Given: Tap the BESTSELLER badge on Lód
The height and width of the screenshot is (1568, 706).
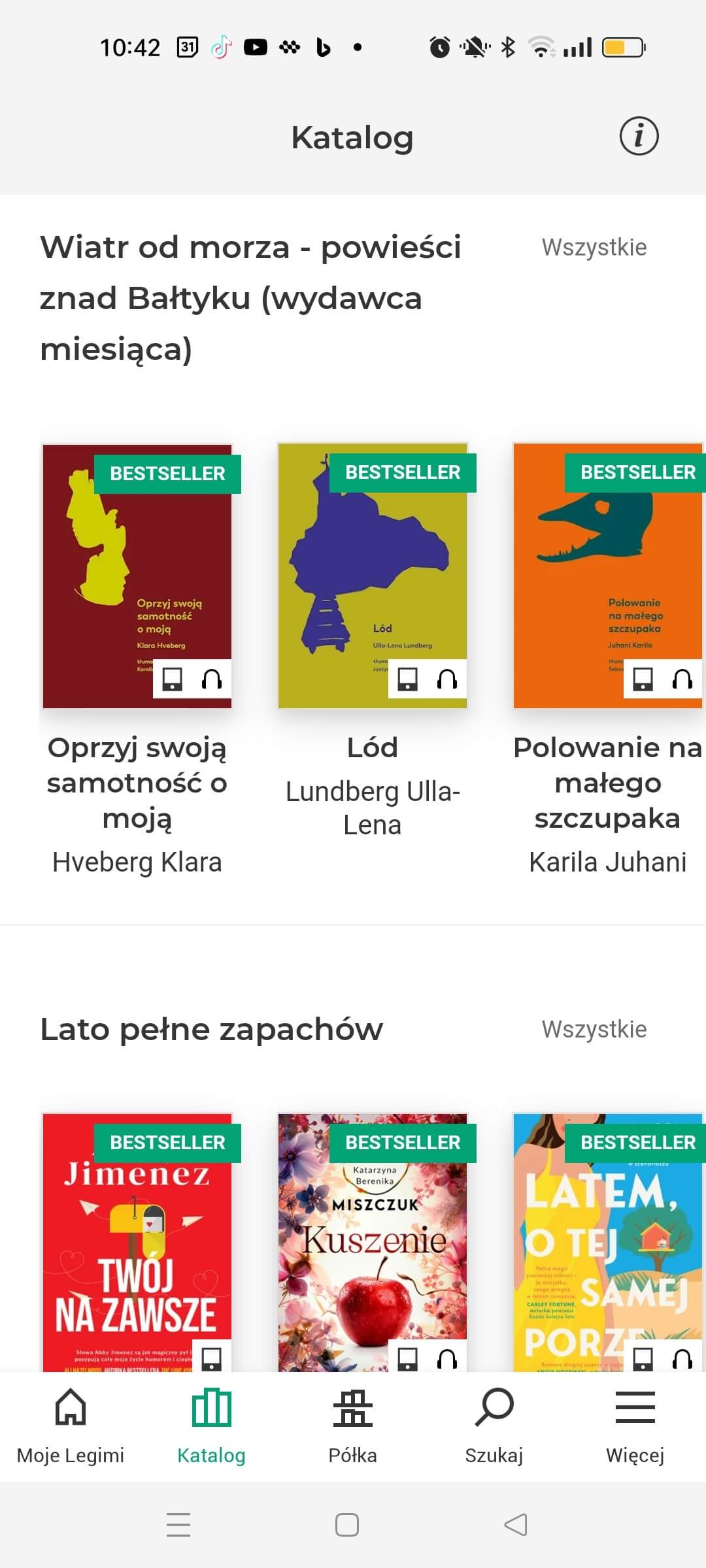Looking at the screenshot, I should coord(401,471).
